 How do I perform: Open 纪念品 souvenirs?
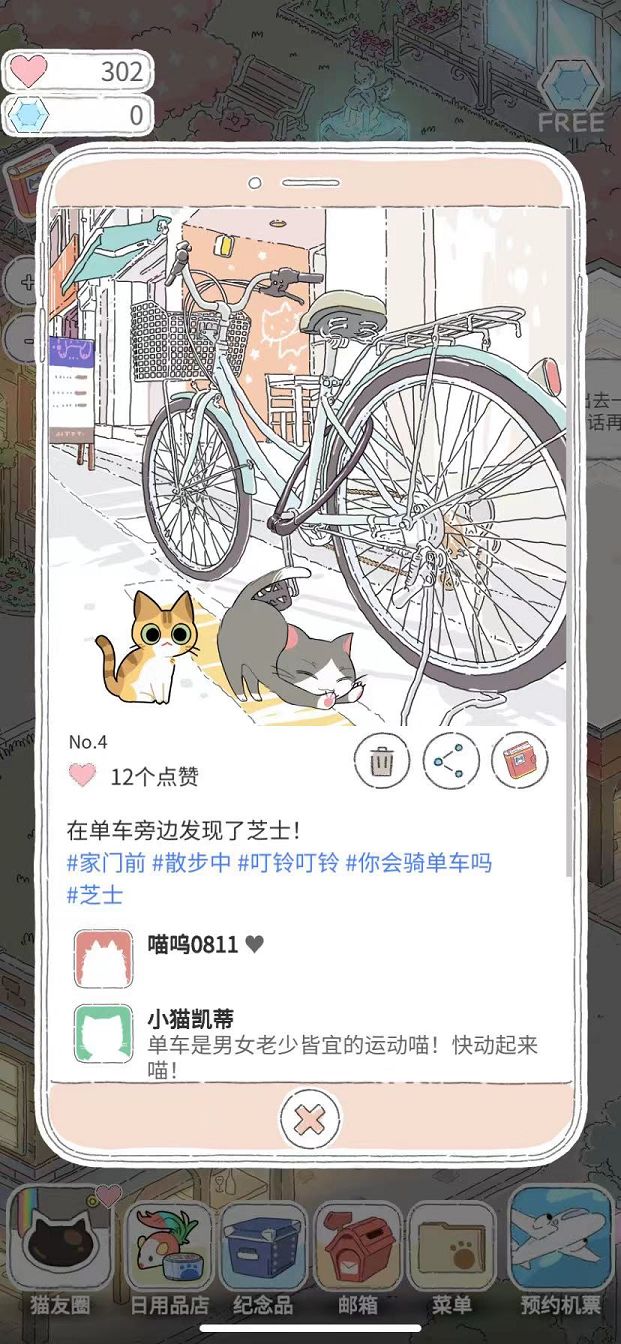tap(262, 1249)
